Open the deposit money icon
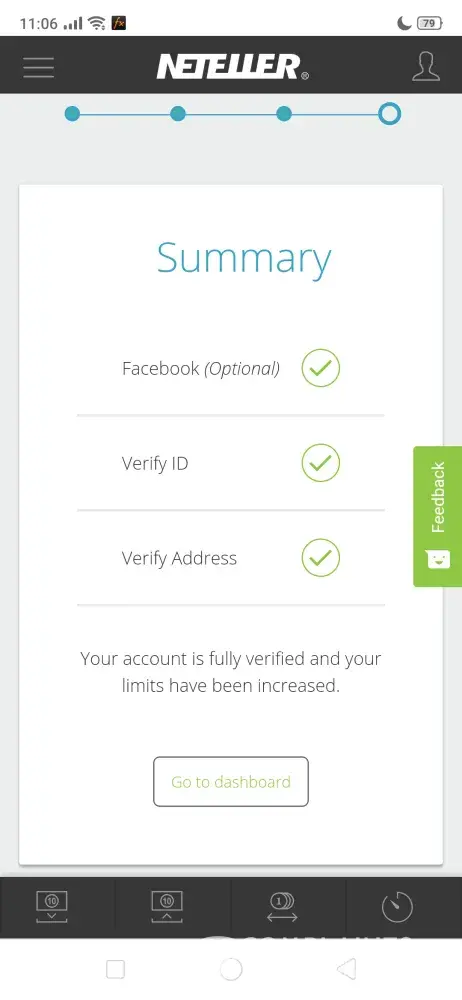The height and width of the screenshot is (1000, 462). [x=52, y=907]
